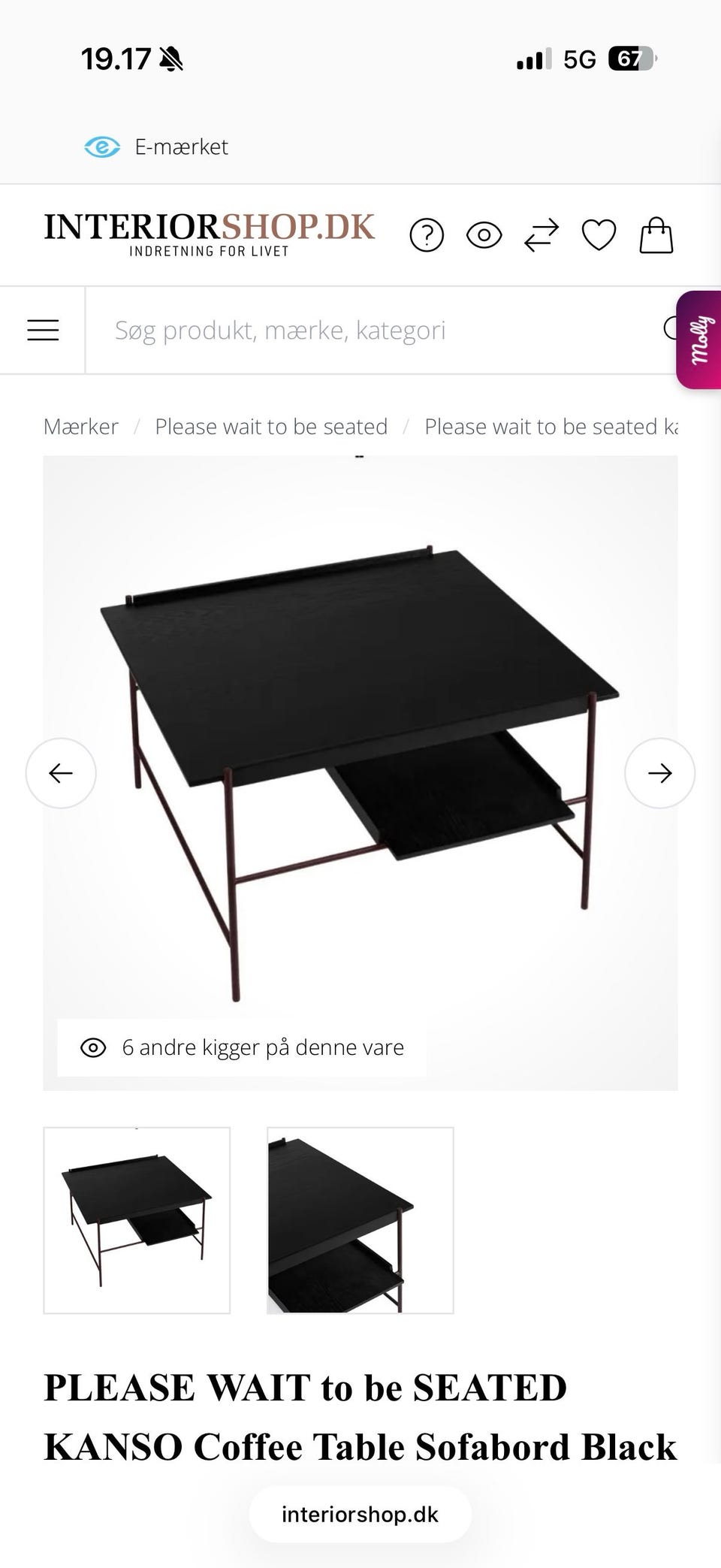Show next product image with right arrow
721x1568 pixels.
(x=660, y=773)
